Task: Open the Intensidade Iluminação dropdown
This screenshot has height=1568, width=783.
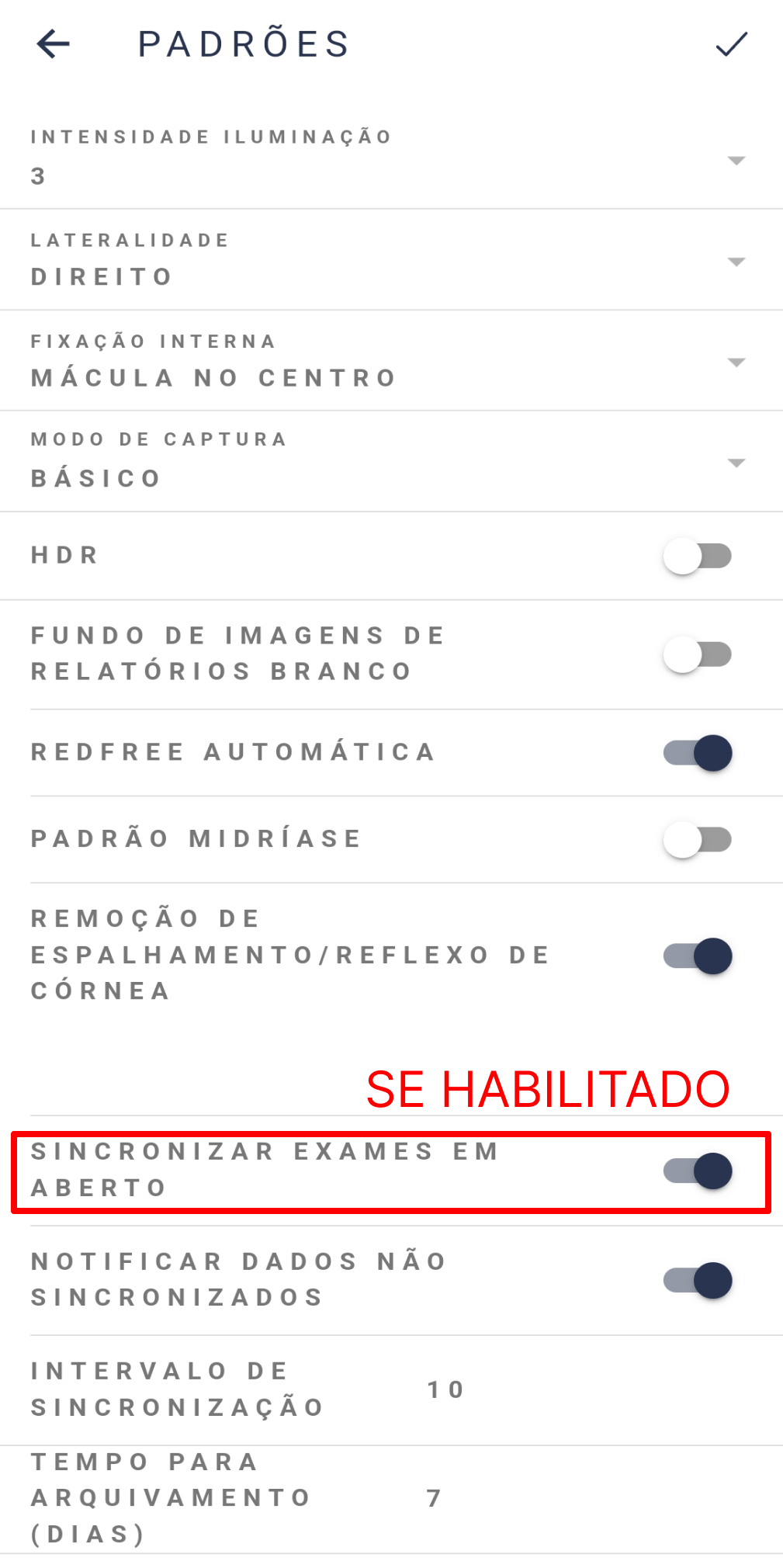Action: pyautogui.click(x=391, y=159)
